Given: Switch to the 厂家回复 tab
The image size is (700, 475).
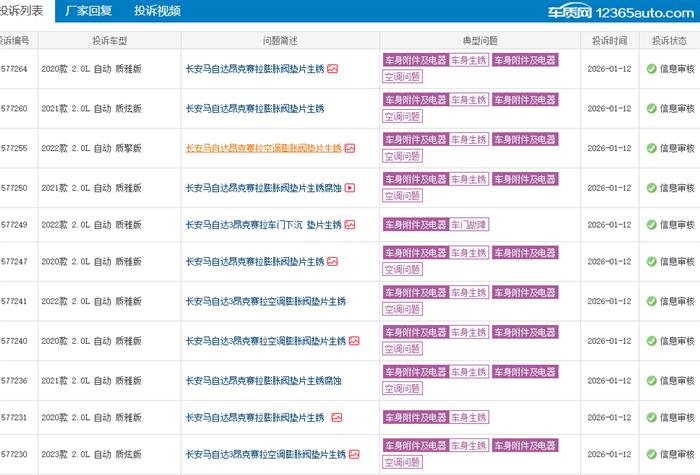Looking at the screenshot, I should coord(87,11).
